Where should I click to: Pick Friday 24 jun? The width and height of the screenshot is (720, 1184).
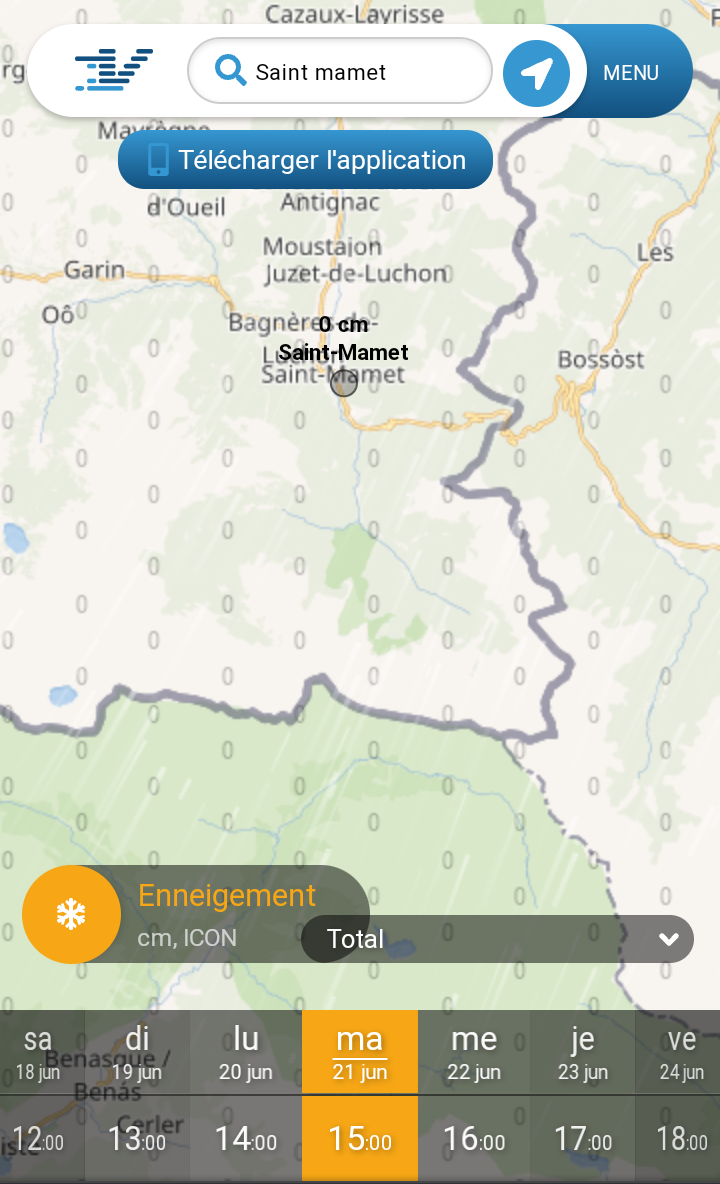[x=682, y=1052]
